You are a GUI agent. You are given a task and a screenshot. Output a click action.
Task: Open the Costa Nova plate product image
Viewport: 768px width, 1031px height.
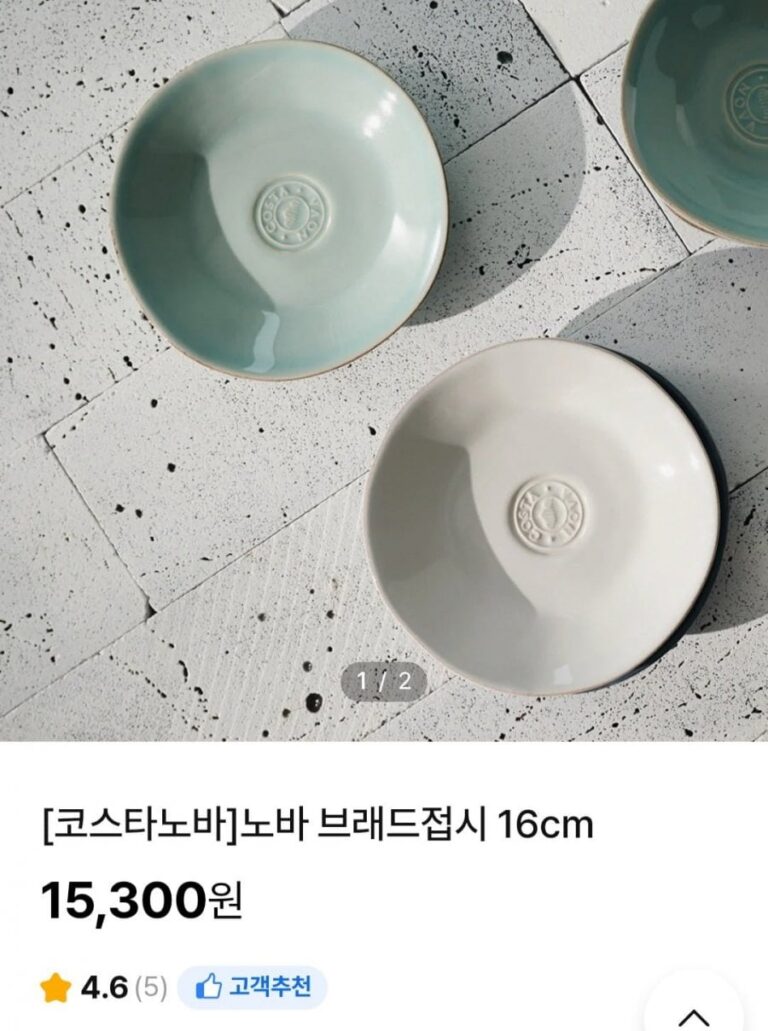[384, 370]
